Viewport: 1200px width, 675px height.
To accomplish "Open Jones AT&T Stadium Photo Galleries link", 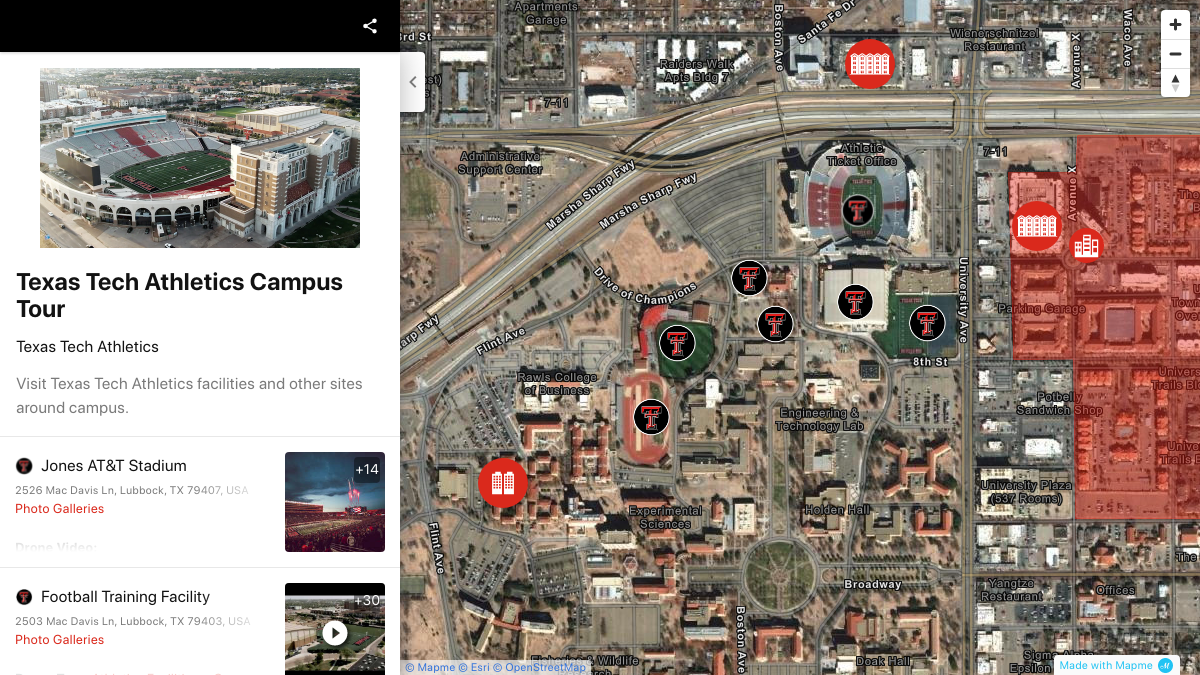I will (60, 509).
